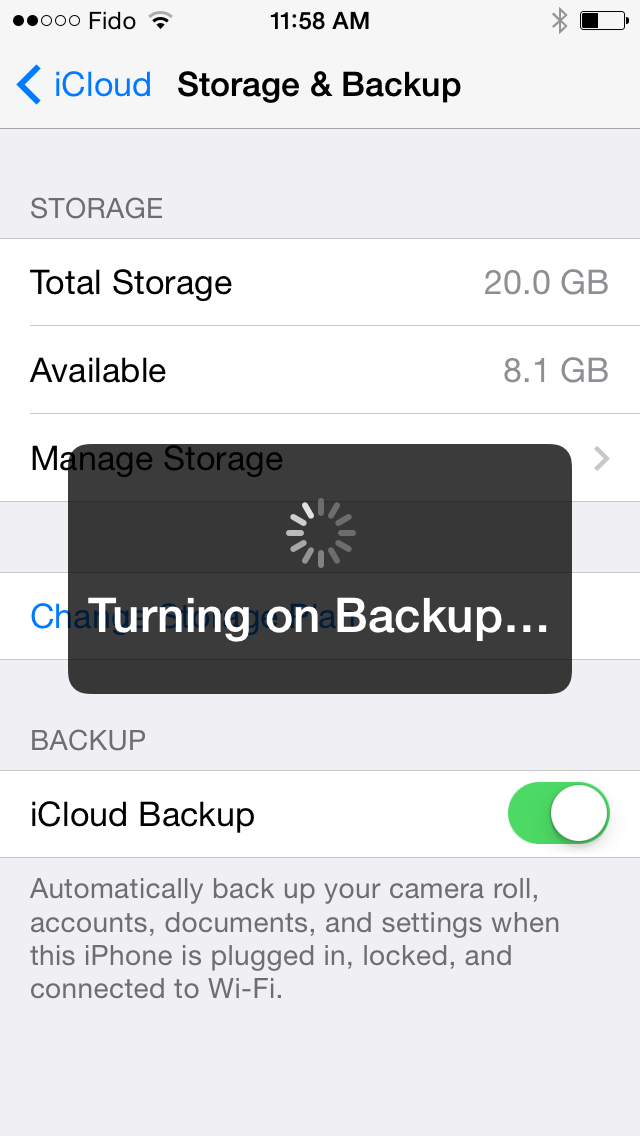Toggle the iCloud Backup switch
Screen dimensions: 640x1136
[x=559, y=813]
